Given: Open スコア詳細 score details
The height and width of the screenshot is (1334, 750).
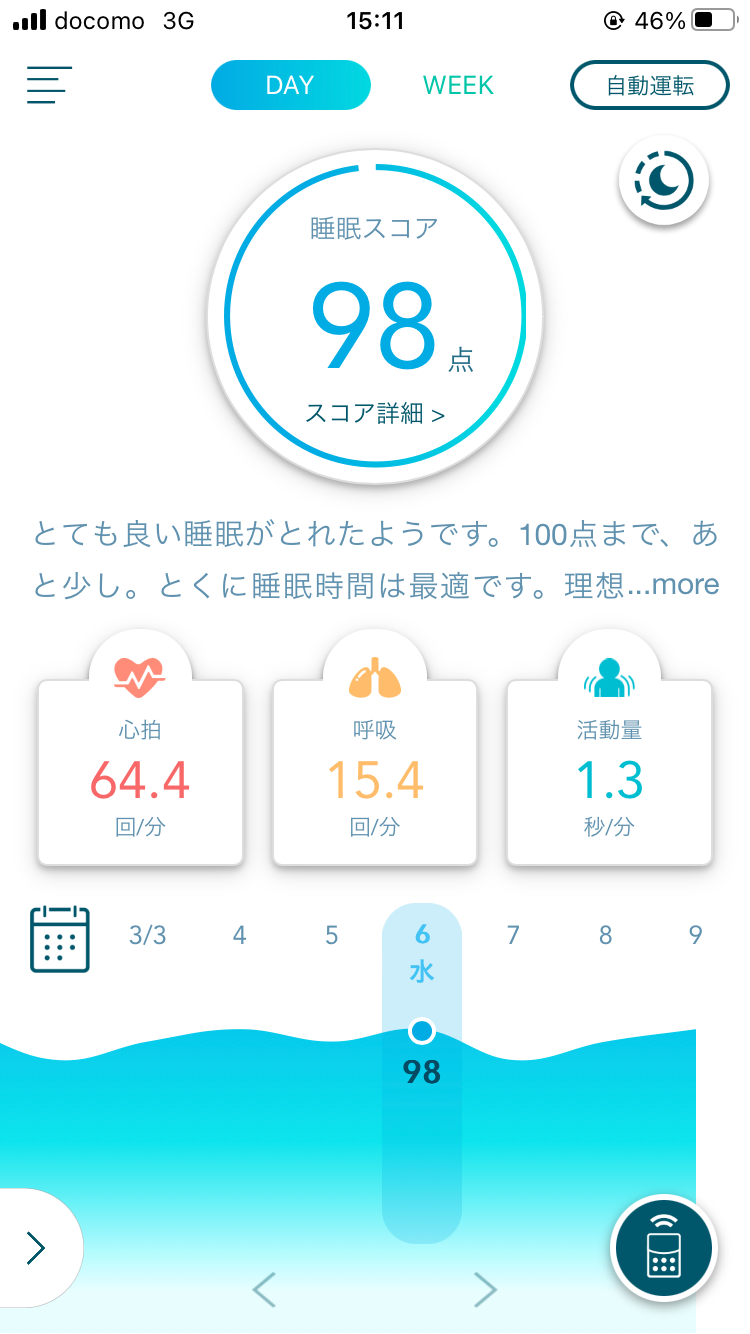Looking at the screenshot, I should coord(375,413).
